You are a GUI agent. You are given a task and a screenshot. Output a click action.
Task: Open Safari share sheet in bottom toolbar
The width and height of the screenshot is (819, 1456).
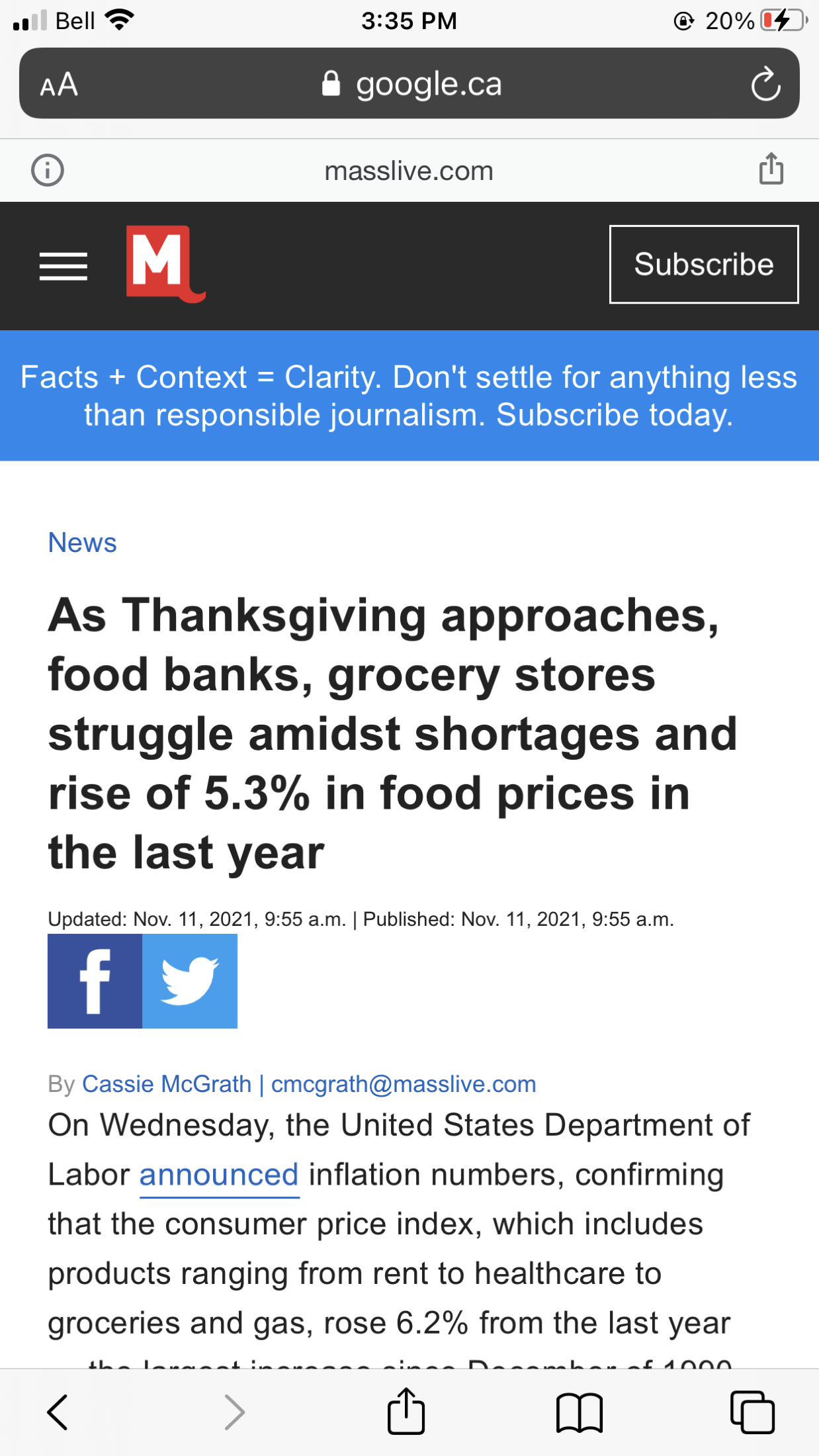(406, 1411)
